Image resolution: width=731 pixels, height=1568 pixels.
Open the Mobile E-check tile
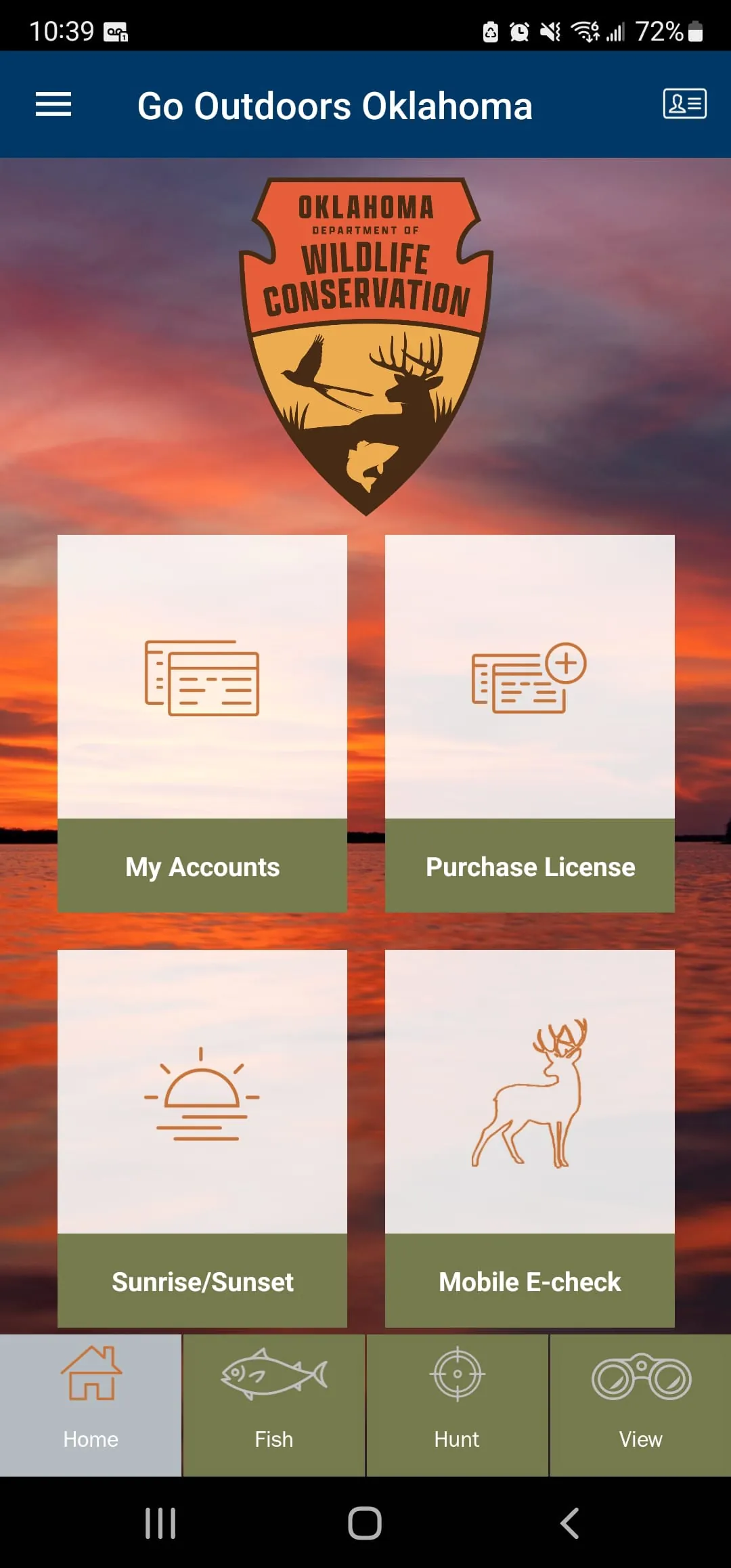pyautogui.click(x=529, y=1137)
